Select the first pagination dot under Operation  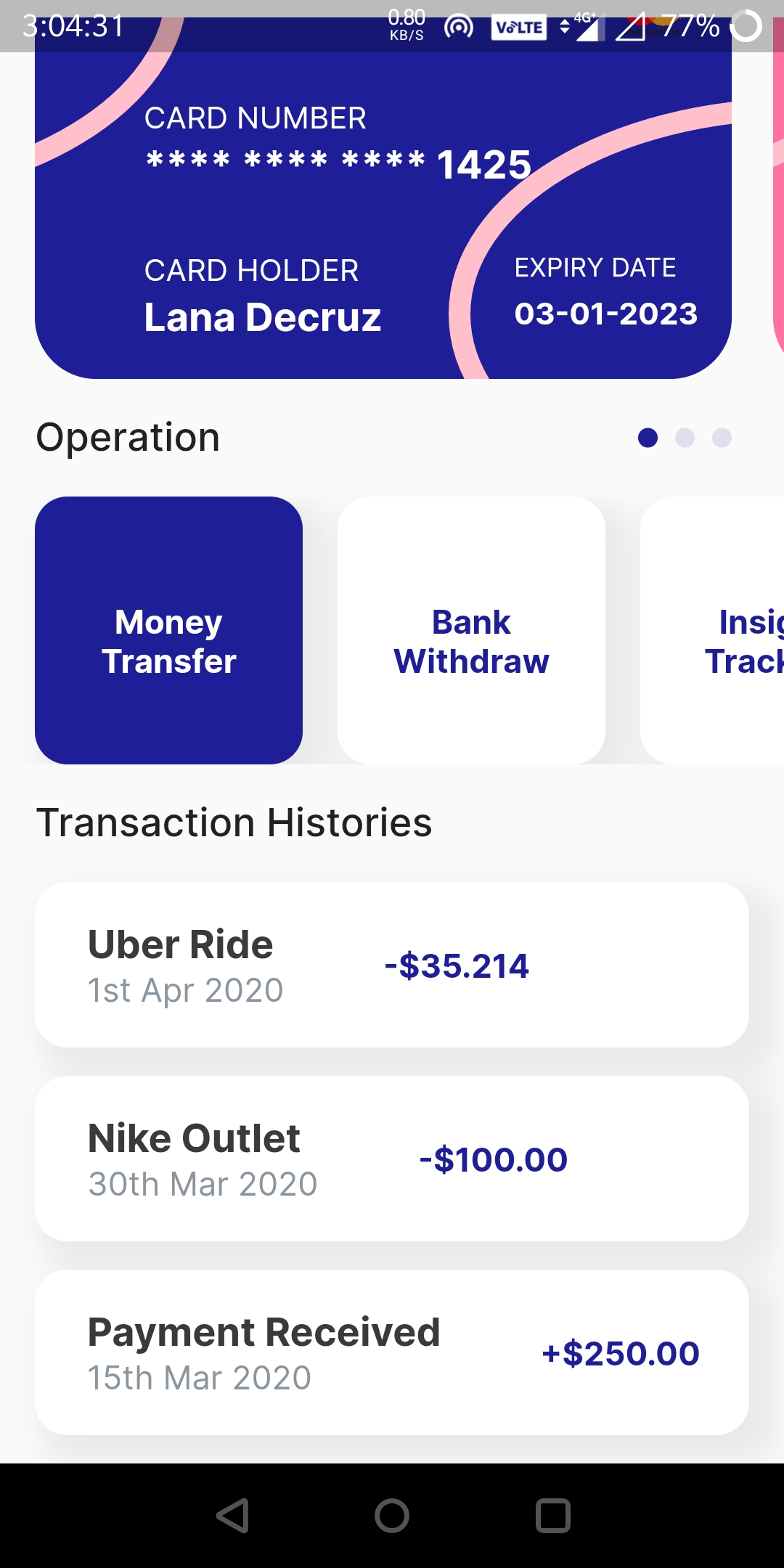tap(648, 437)
